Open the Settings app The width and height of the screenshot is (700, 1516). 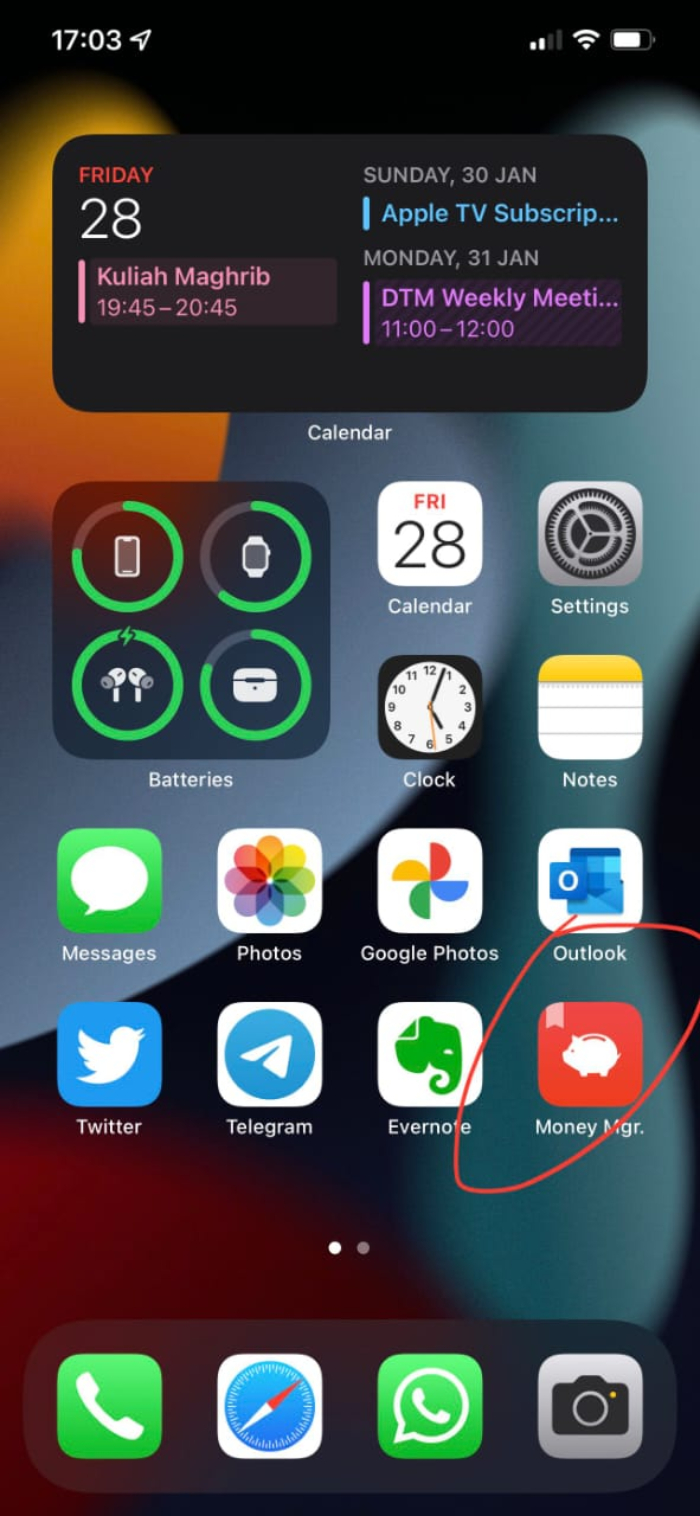click(x=589, y=534)
